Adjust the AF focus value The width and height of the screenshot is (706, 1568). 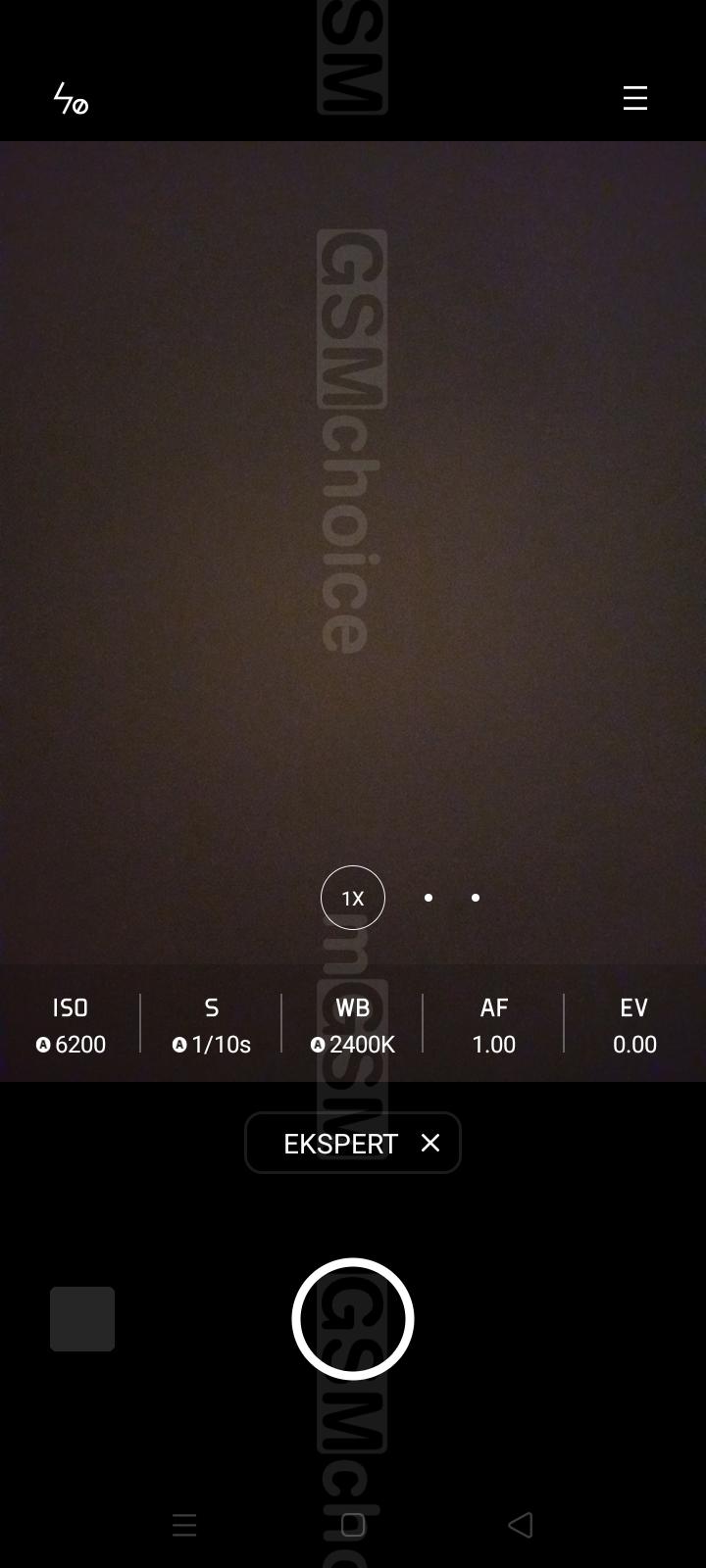[x=493, y=1025]
